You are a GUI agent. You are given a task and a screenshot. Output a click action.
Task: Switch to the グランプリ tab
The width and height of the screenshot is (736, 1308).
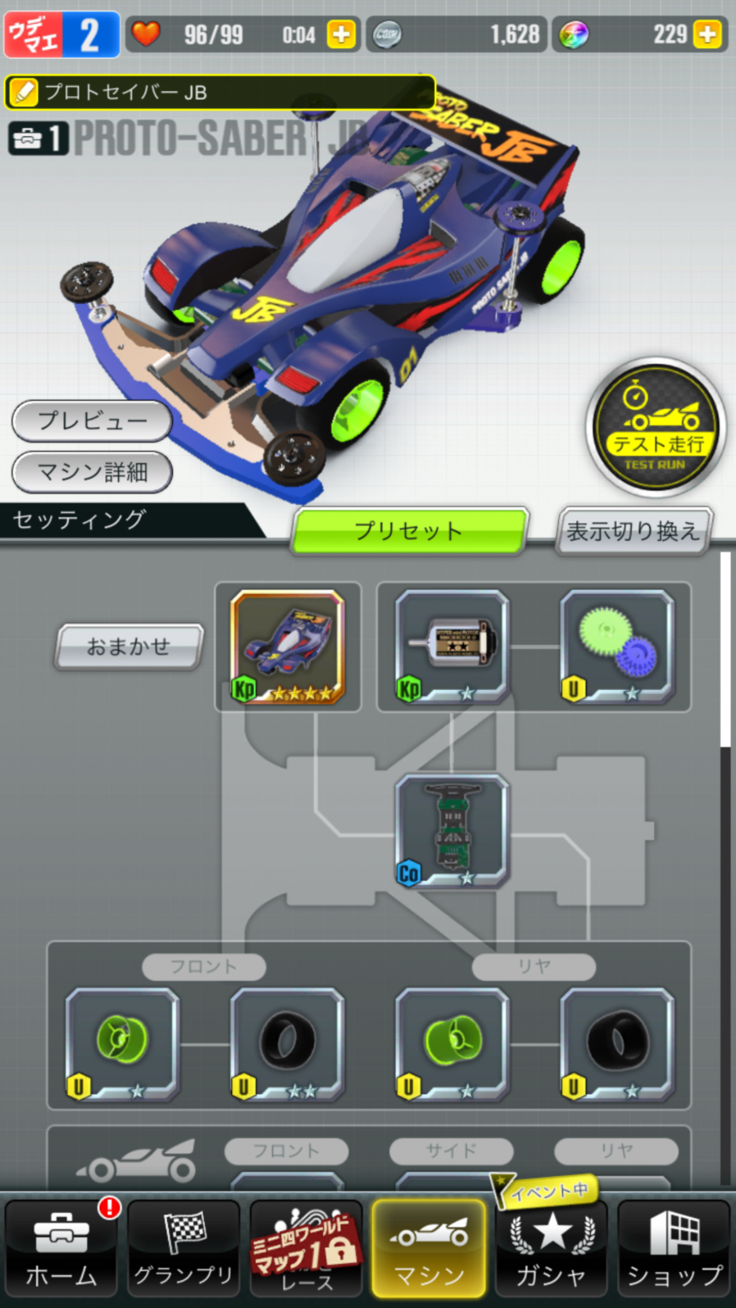pos(184,1250)
